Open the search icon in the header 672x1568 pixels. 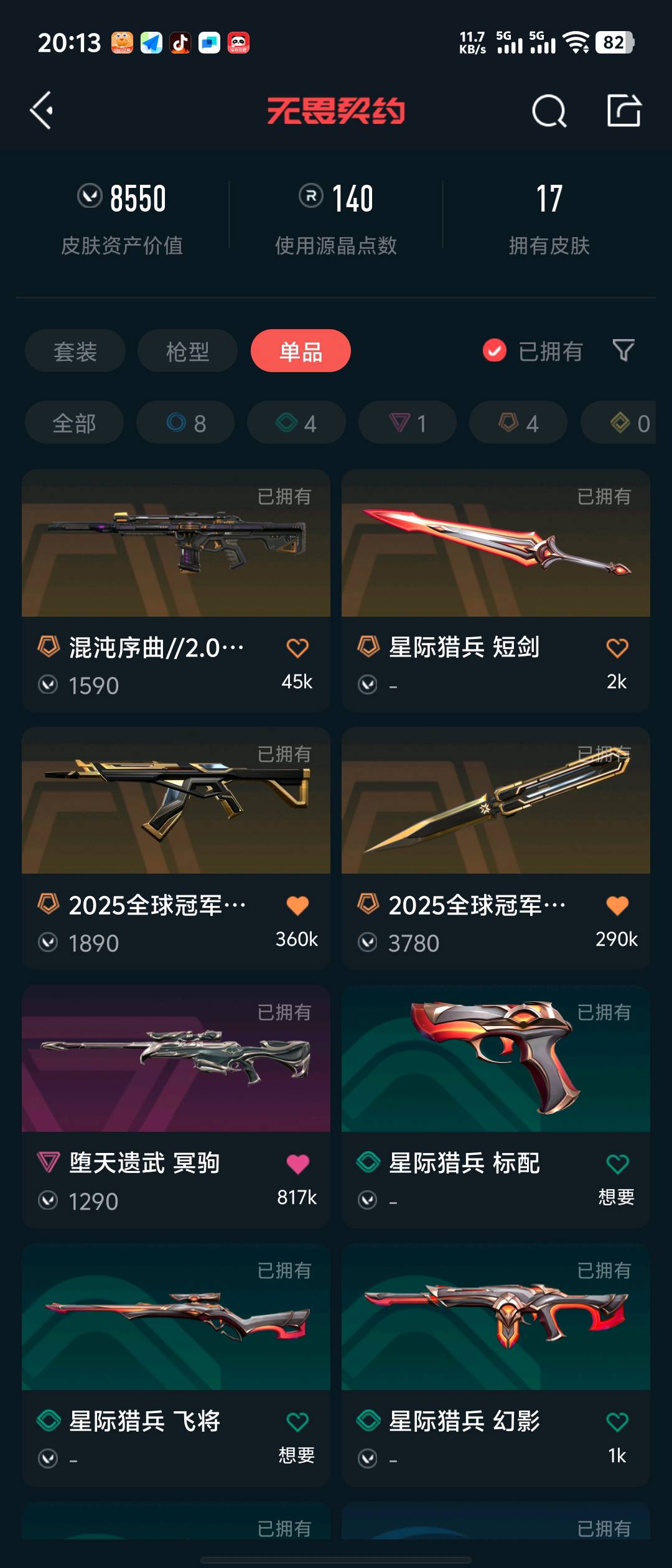pos(549,112)
